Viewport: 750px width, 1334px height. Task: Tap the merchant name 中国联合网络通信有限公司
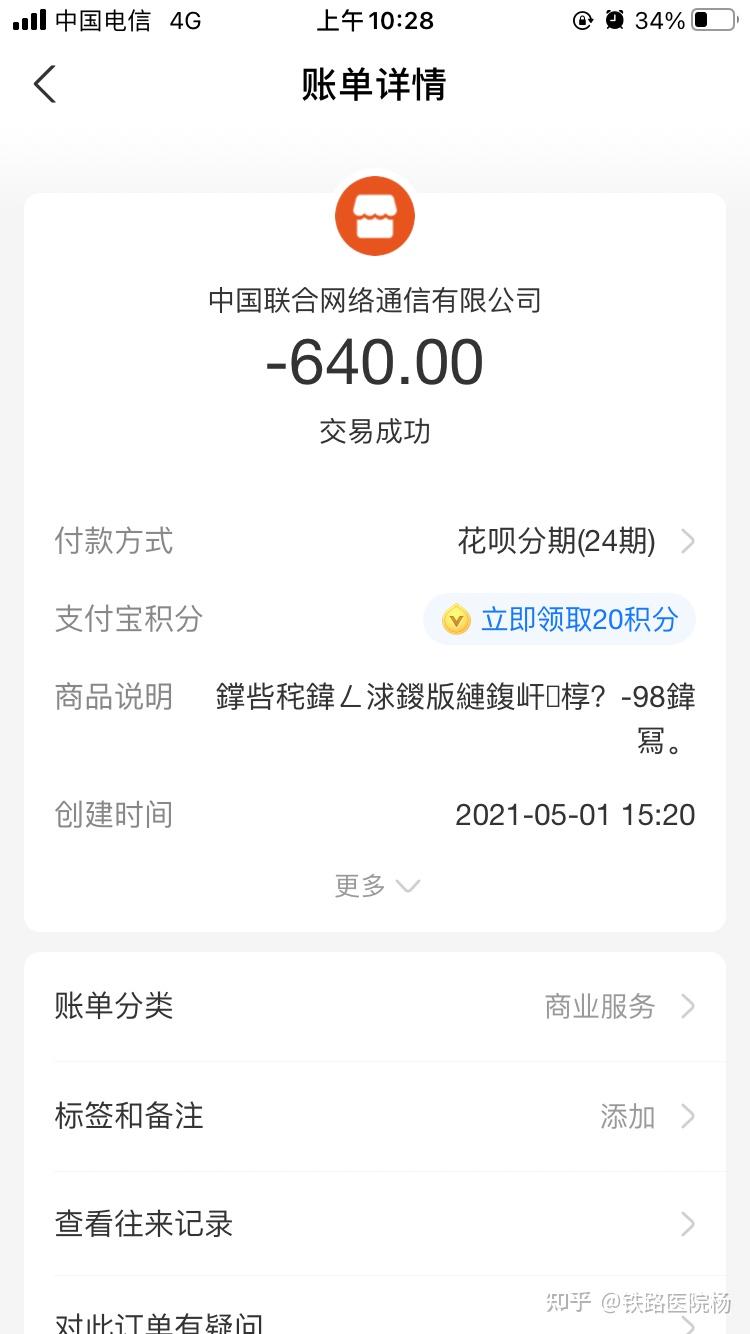[x=375, y=300]
